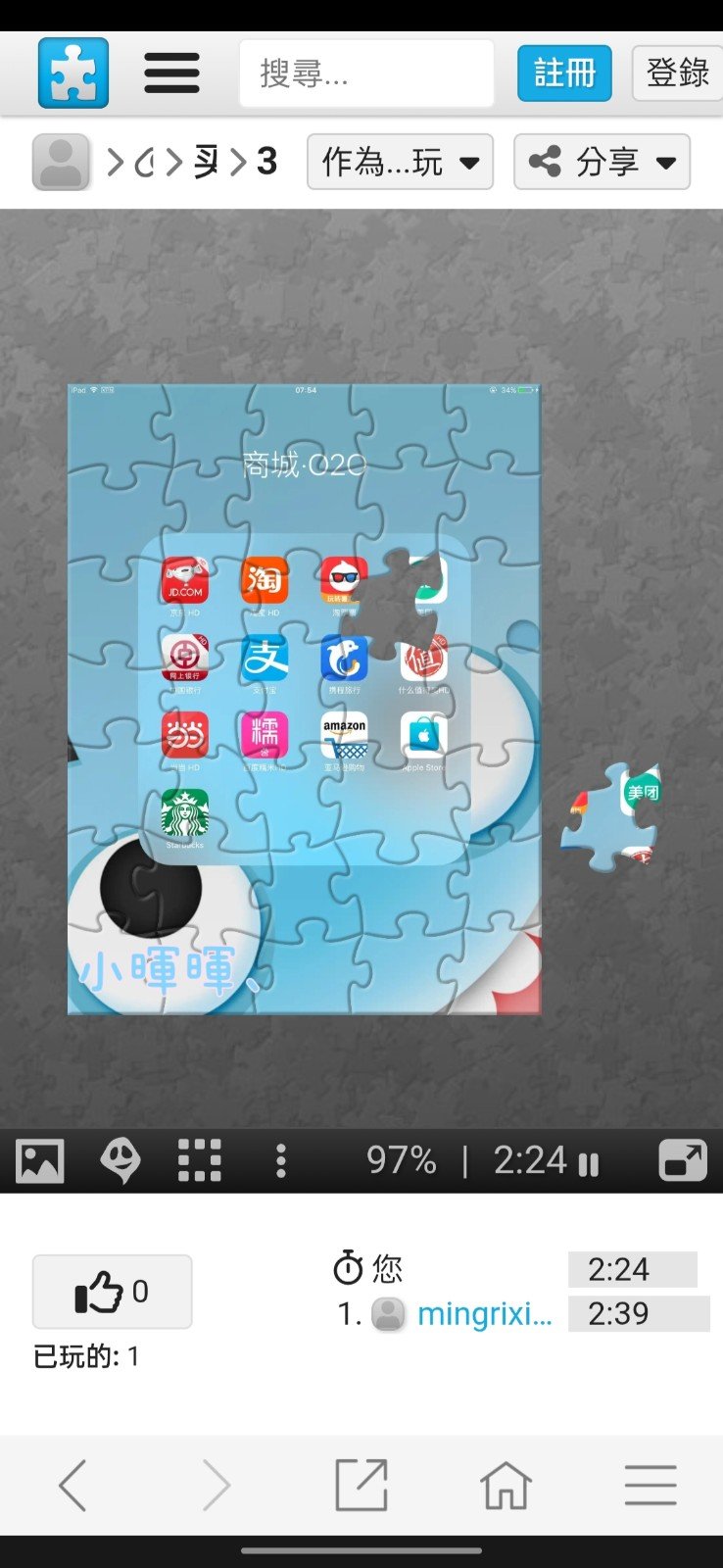Go to the browser home page
This screenshot has height=1568, width=723.
coord(506,1486)
